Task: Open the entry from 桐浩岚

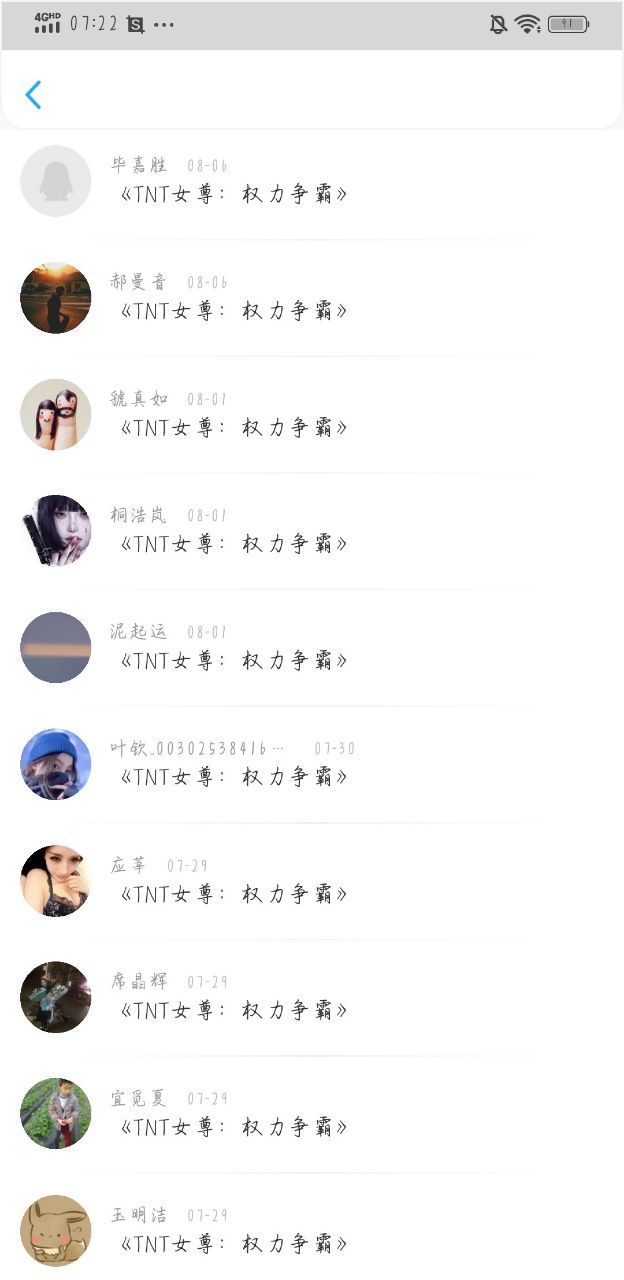Action: 312,531
